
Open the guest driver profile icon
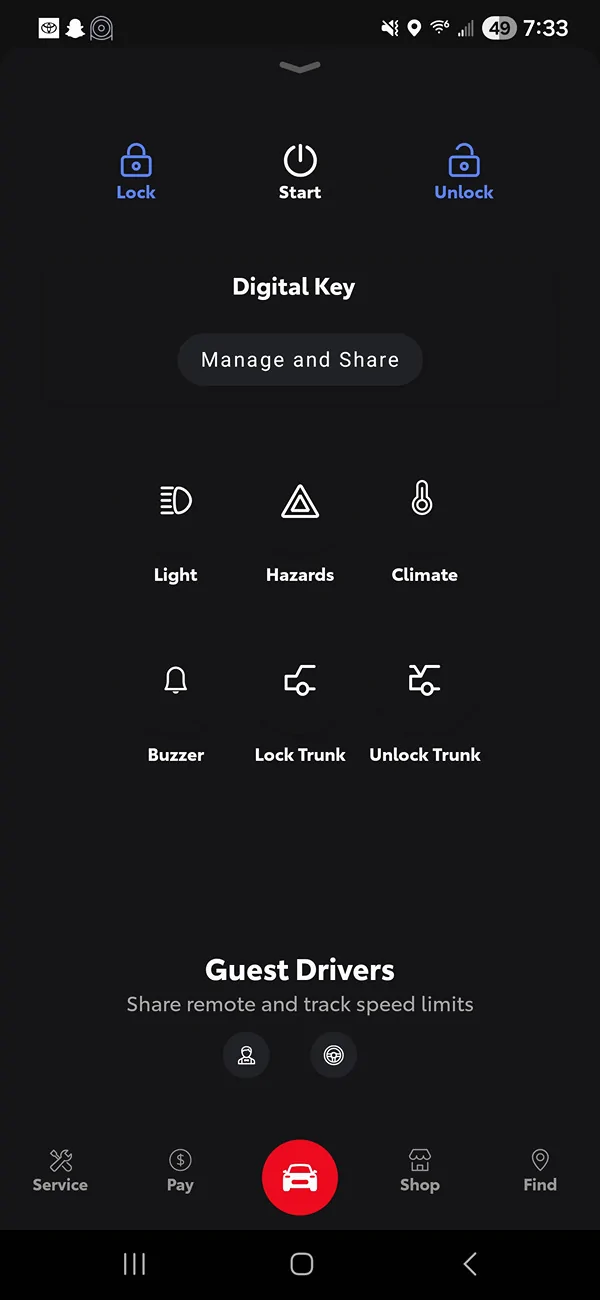(x=246, y=1055)
